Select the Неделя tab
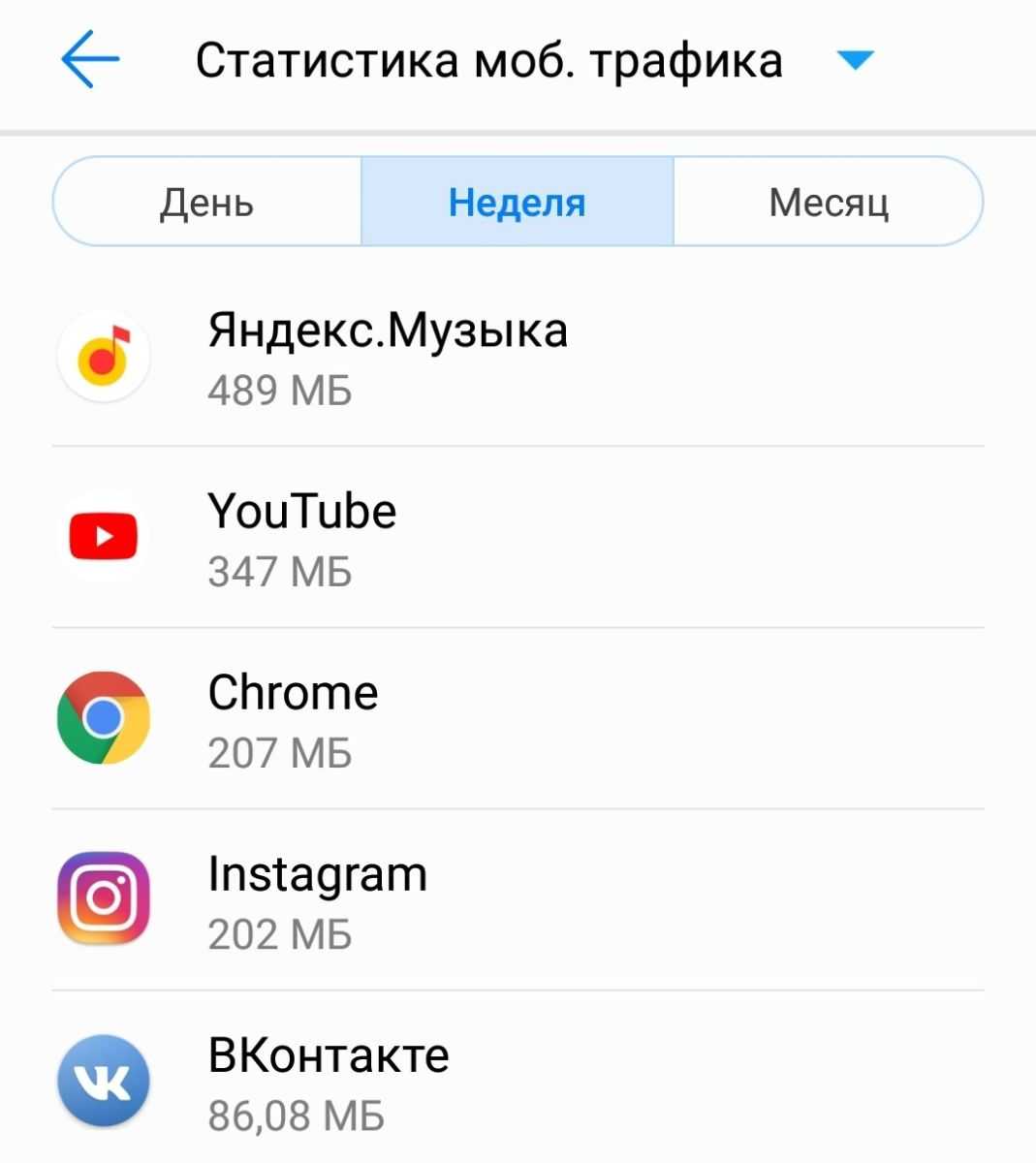The width and height of the screenshot is (1036, 1163). coord(517,203)
